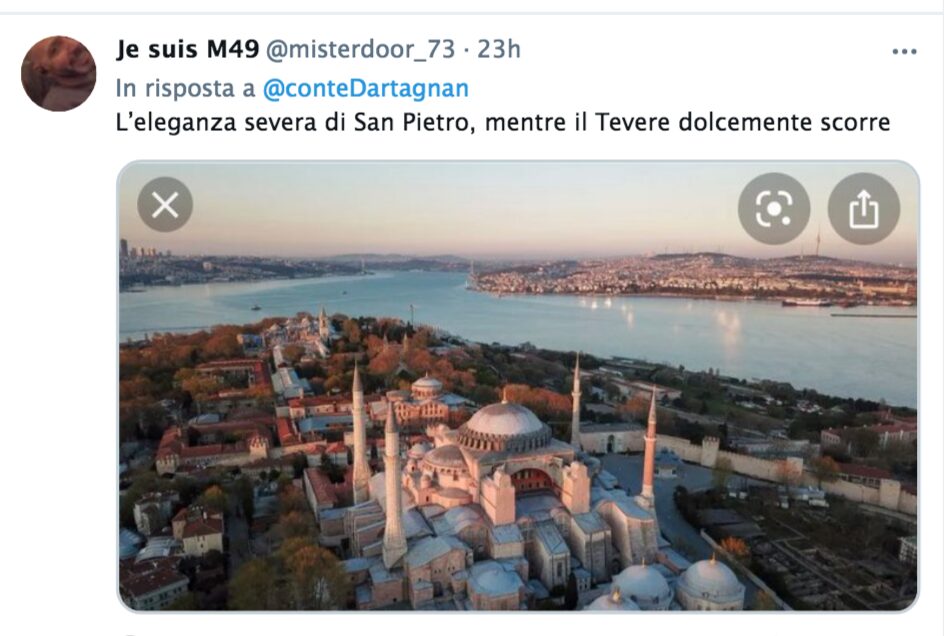Image resolution: width=944 pixels, height=636 pixels.
Task: Open the Je suis M49 profile avatar
Action: point(58,73)
